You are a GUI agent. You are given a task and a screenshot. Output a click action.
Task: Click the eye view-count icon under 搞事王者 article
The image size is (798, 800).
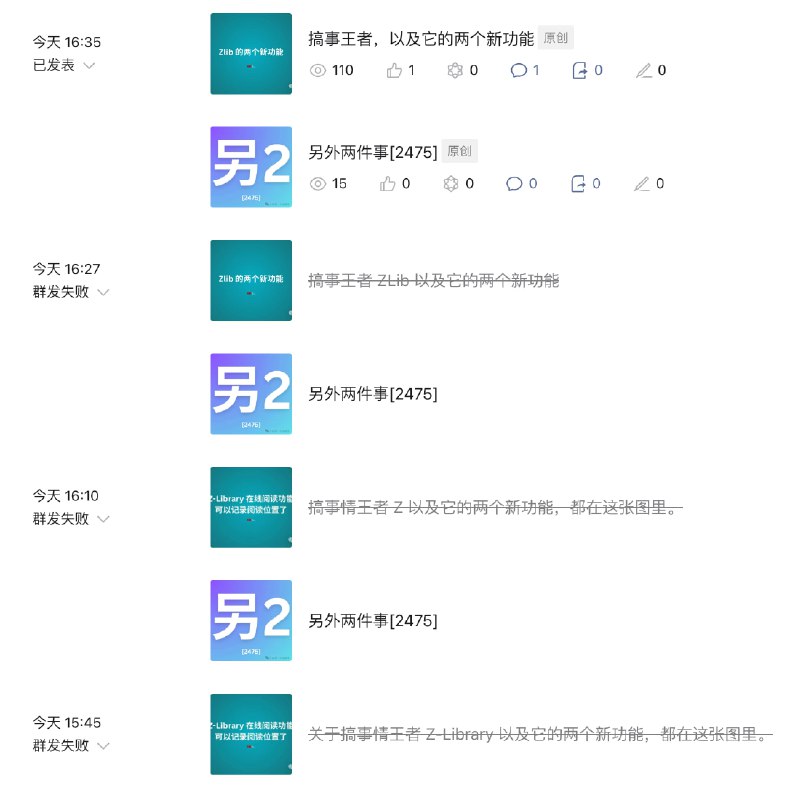[x=316, y=70]
